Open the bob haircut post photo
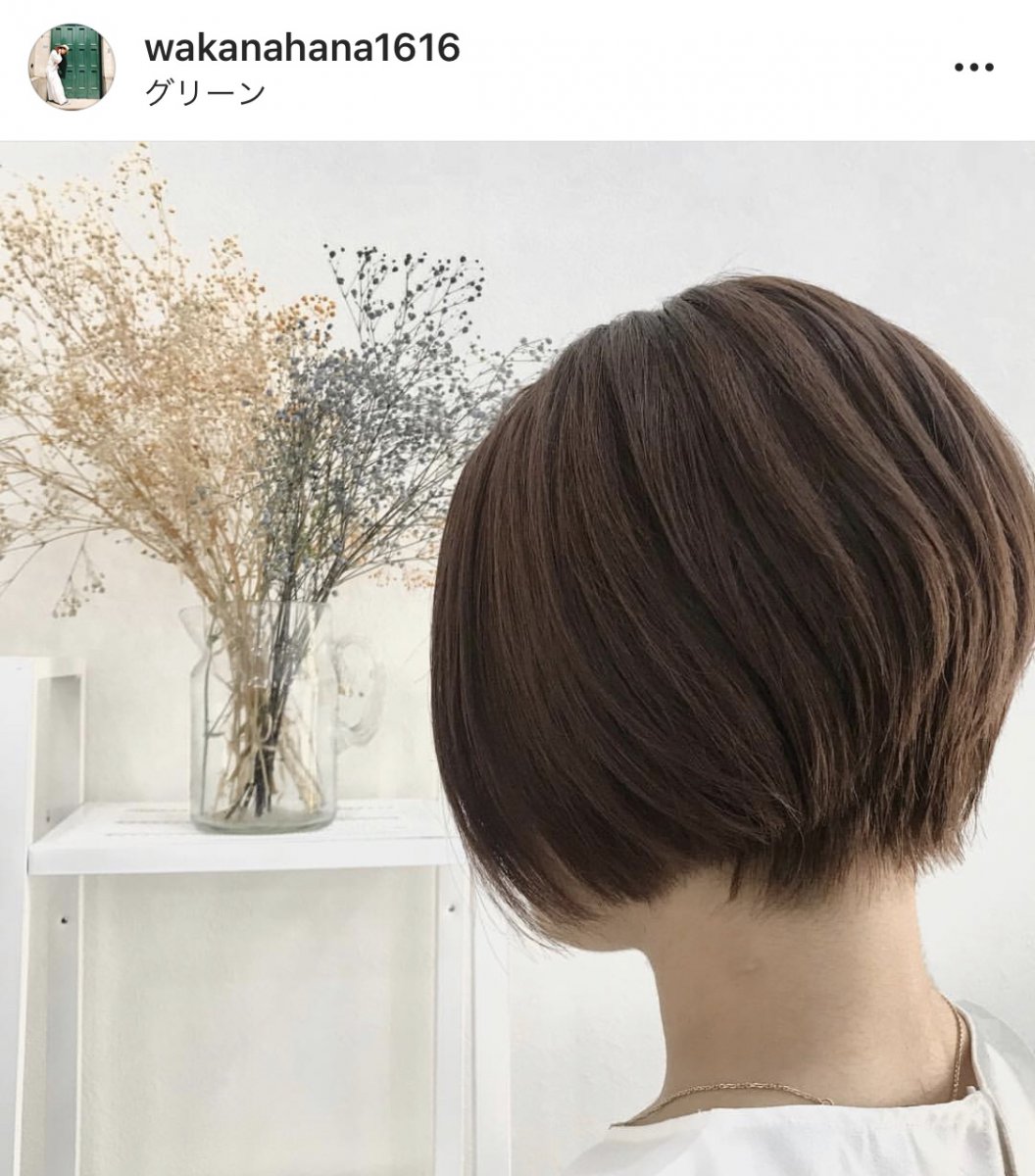This screenshot has width=1035, height=1176. pyautogui.click(x=517, y=659)
